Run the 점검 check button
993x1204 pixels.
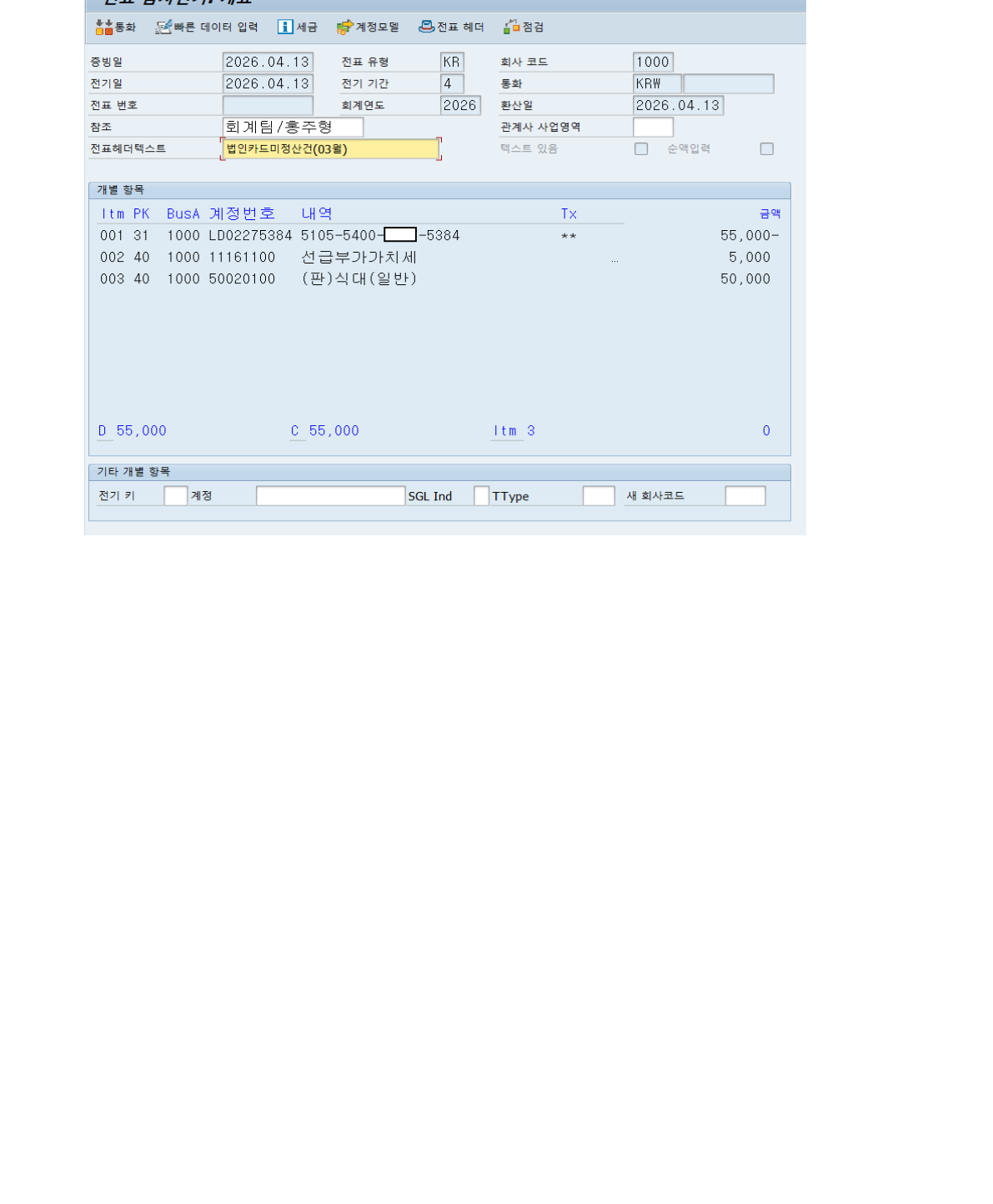tap(524, 28)
